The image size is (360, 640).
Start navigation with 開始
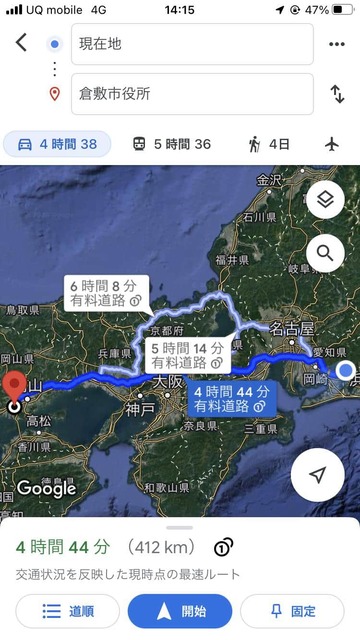(x=180, y=611)
